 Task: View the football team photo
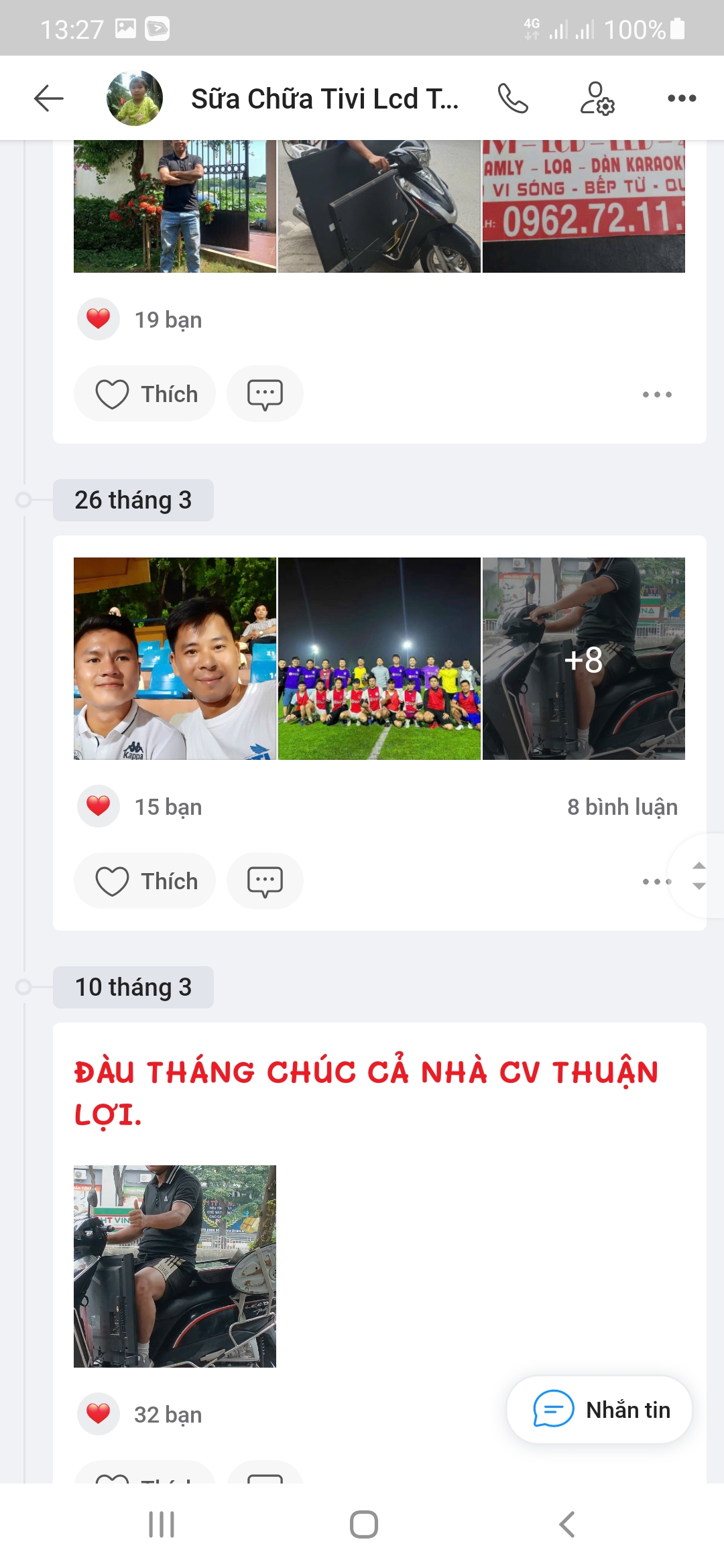(379, 659)
